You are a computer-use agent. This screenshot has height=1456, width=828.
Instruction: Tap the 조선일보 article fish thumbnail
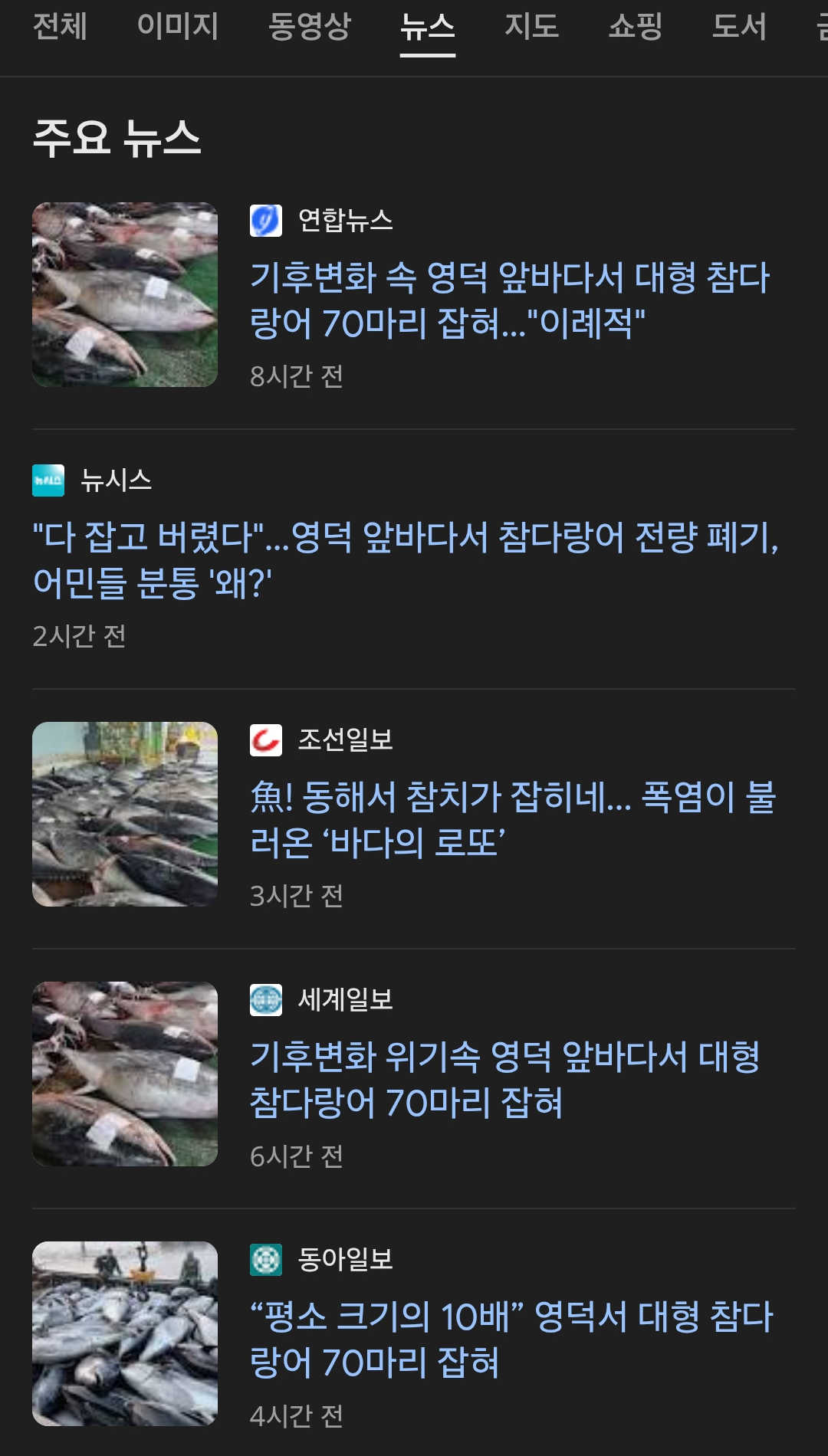pyautogui.click(x=125, y=814)
